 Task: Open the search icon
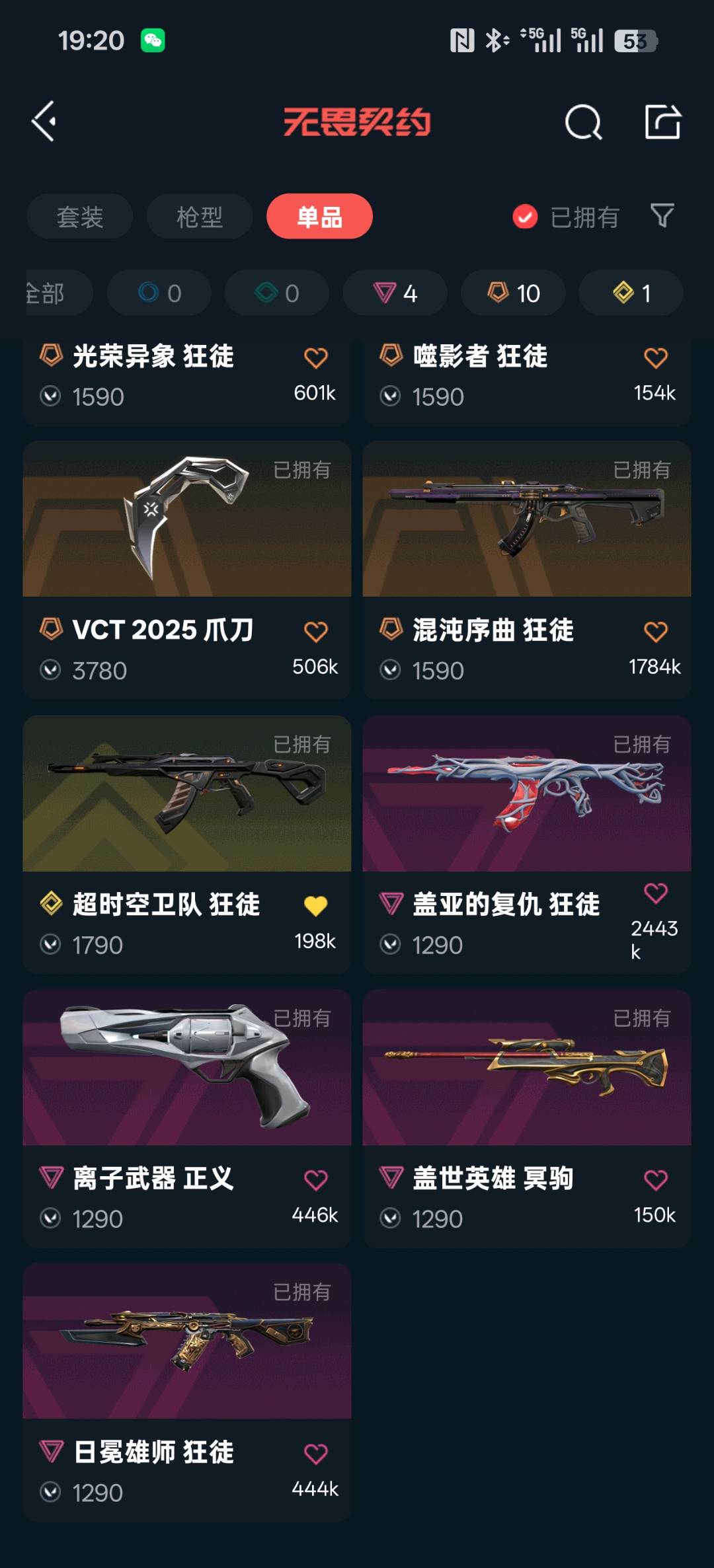tap(583, 122)
